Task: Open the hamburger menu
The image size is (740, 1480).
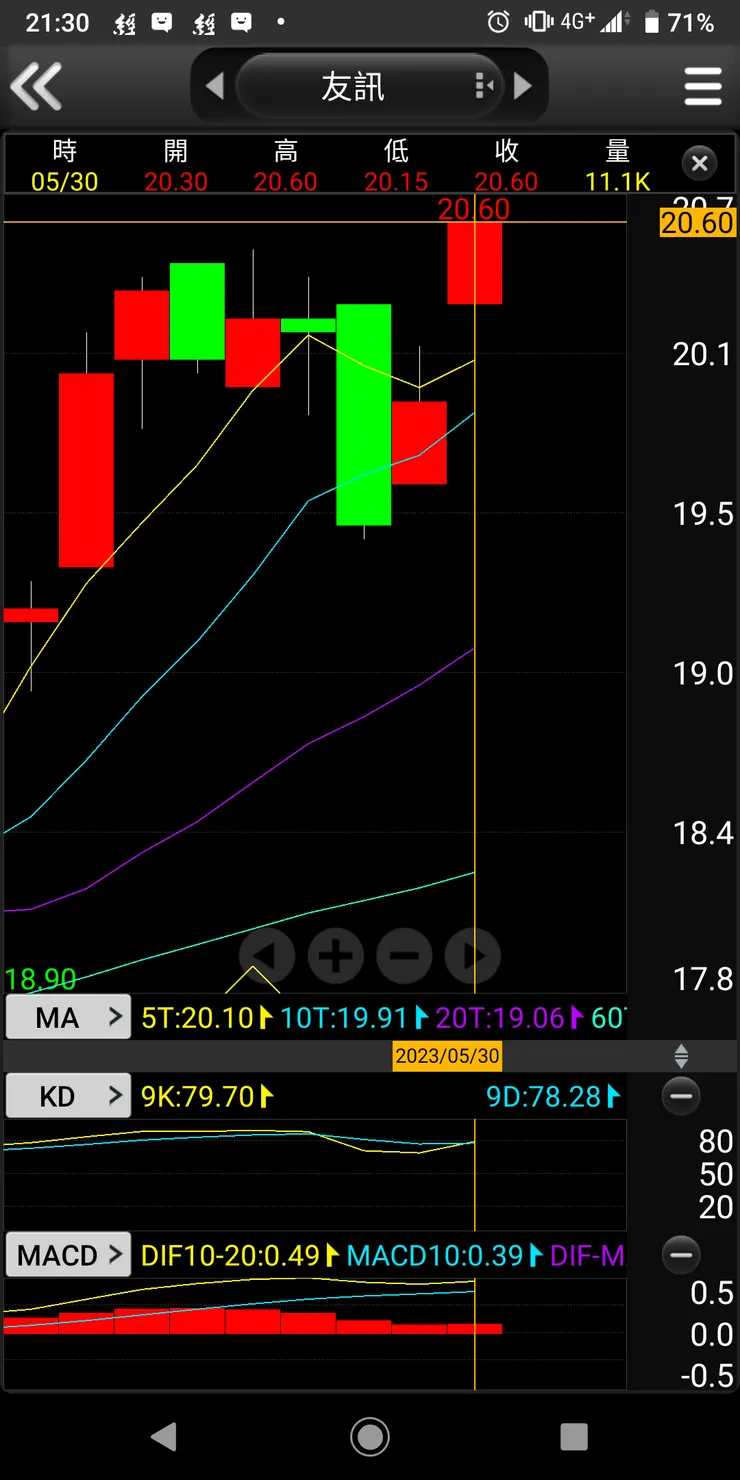Action: pyautogui.click(x=703, y=87)
